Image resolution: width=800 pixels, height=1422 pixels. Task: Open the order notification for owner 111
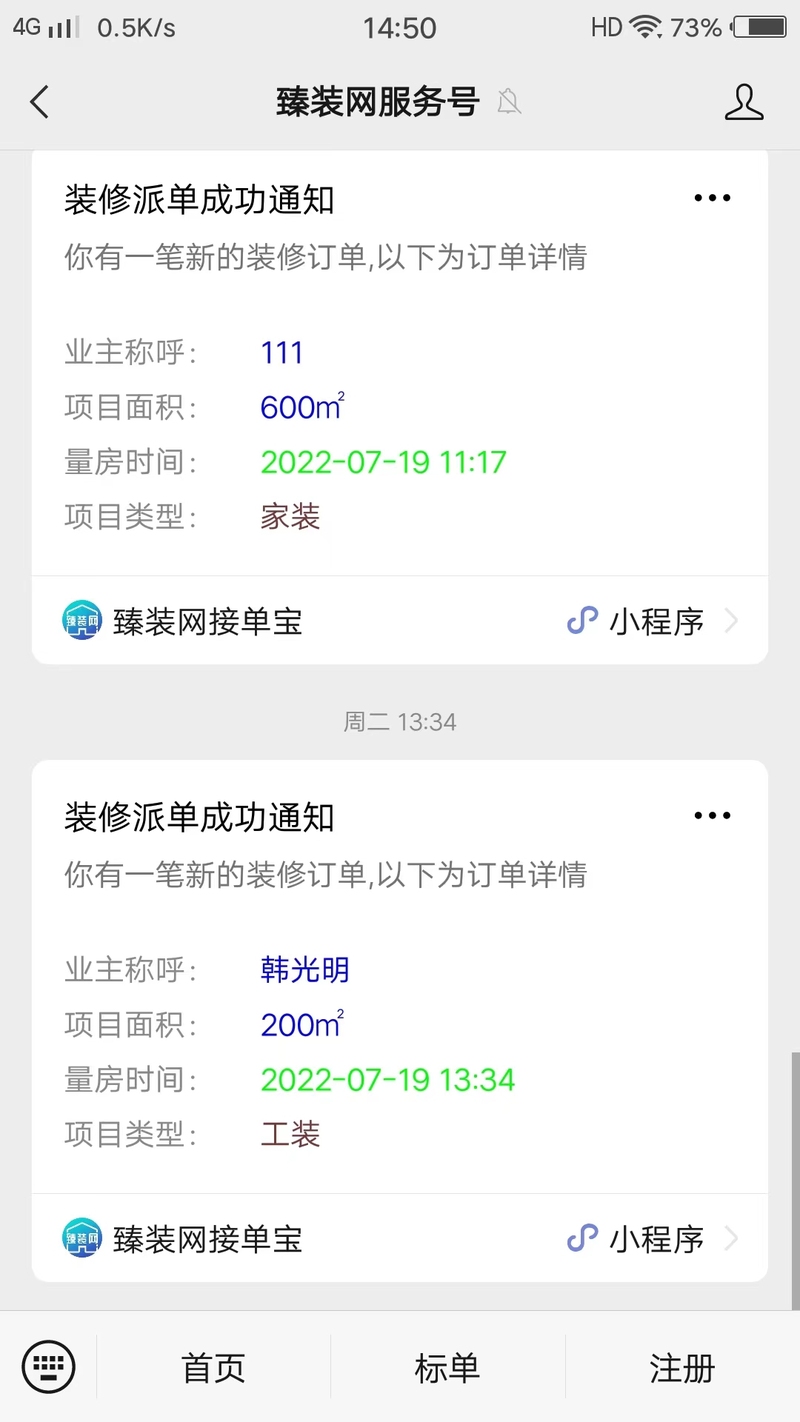coord(400,362)
